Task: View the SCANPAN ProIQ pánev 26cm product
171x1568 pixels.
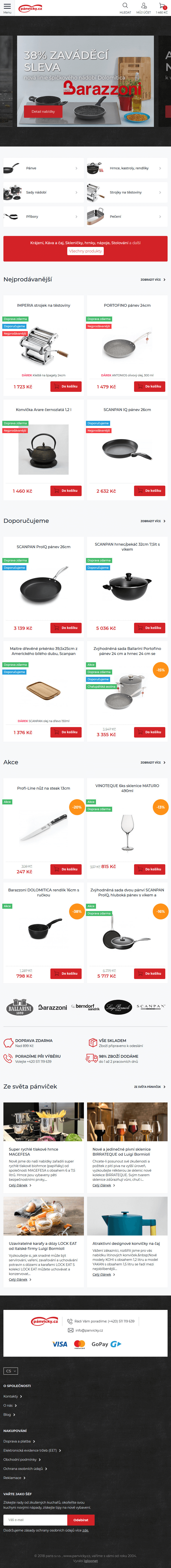Action: coord(43,547)
